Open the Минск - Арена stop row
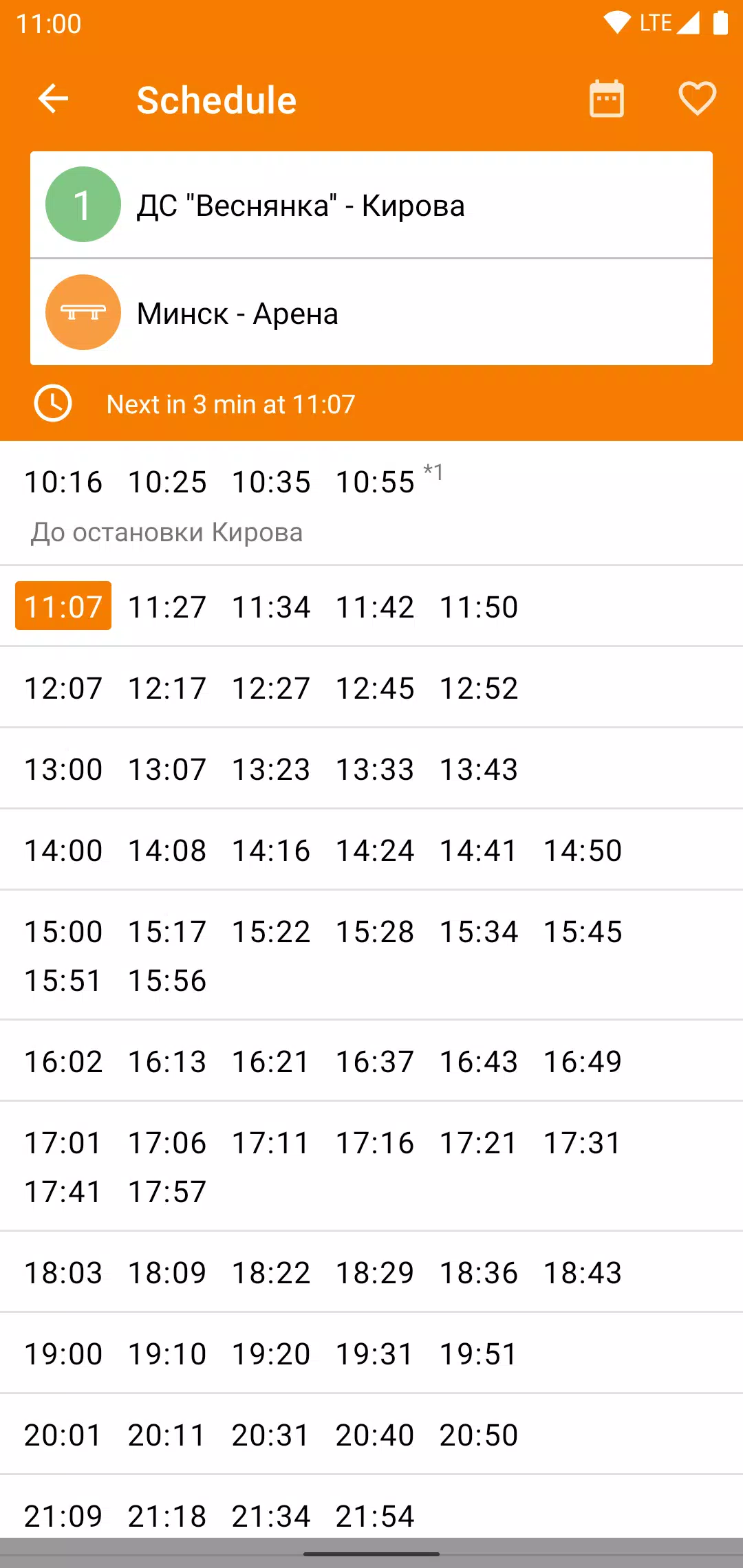 371,312
